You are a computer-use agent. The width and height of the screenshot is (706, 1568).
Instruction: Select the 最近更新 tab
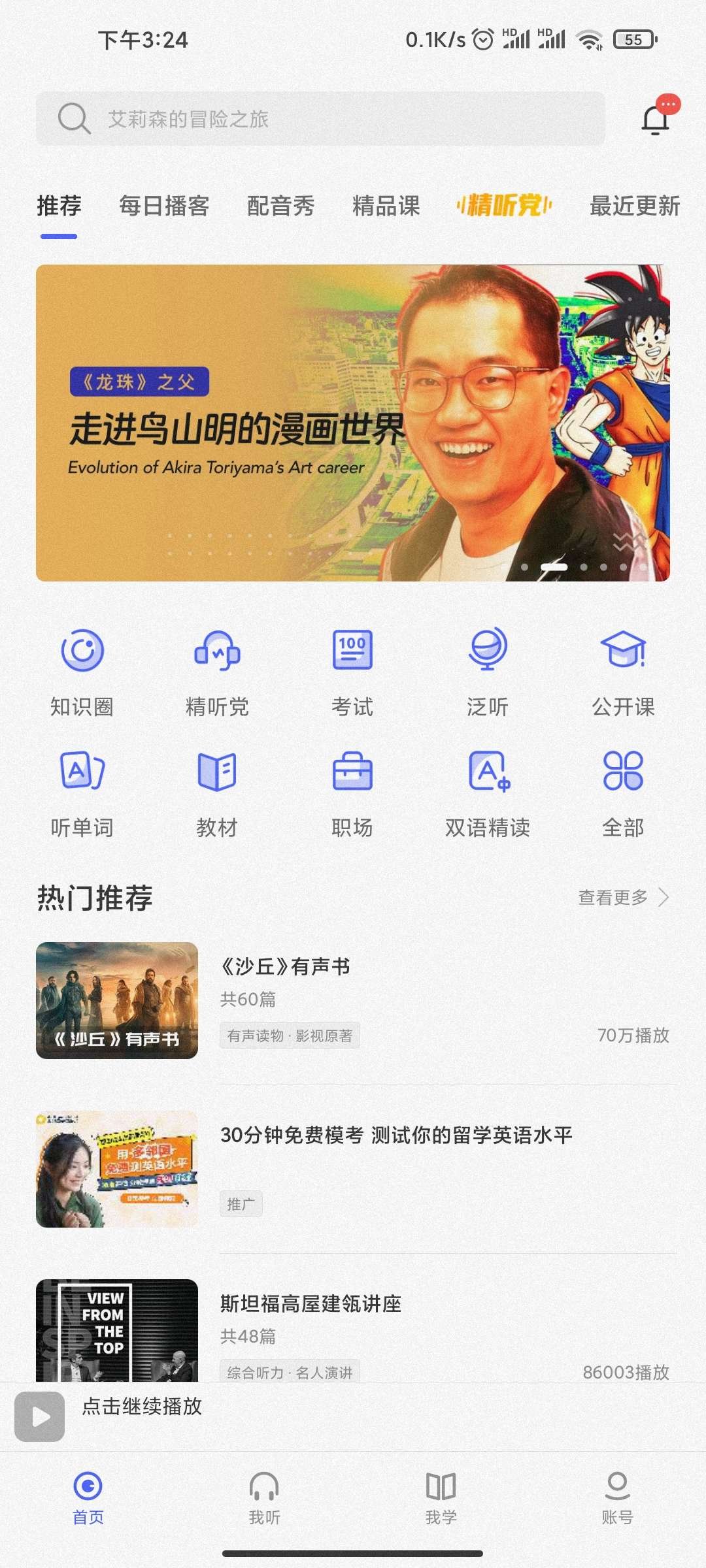pos(634,206)
